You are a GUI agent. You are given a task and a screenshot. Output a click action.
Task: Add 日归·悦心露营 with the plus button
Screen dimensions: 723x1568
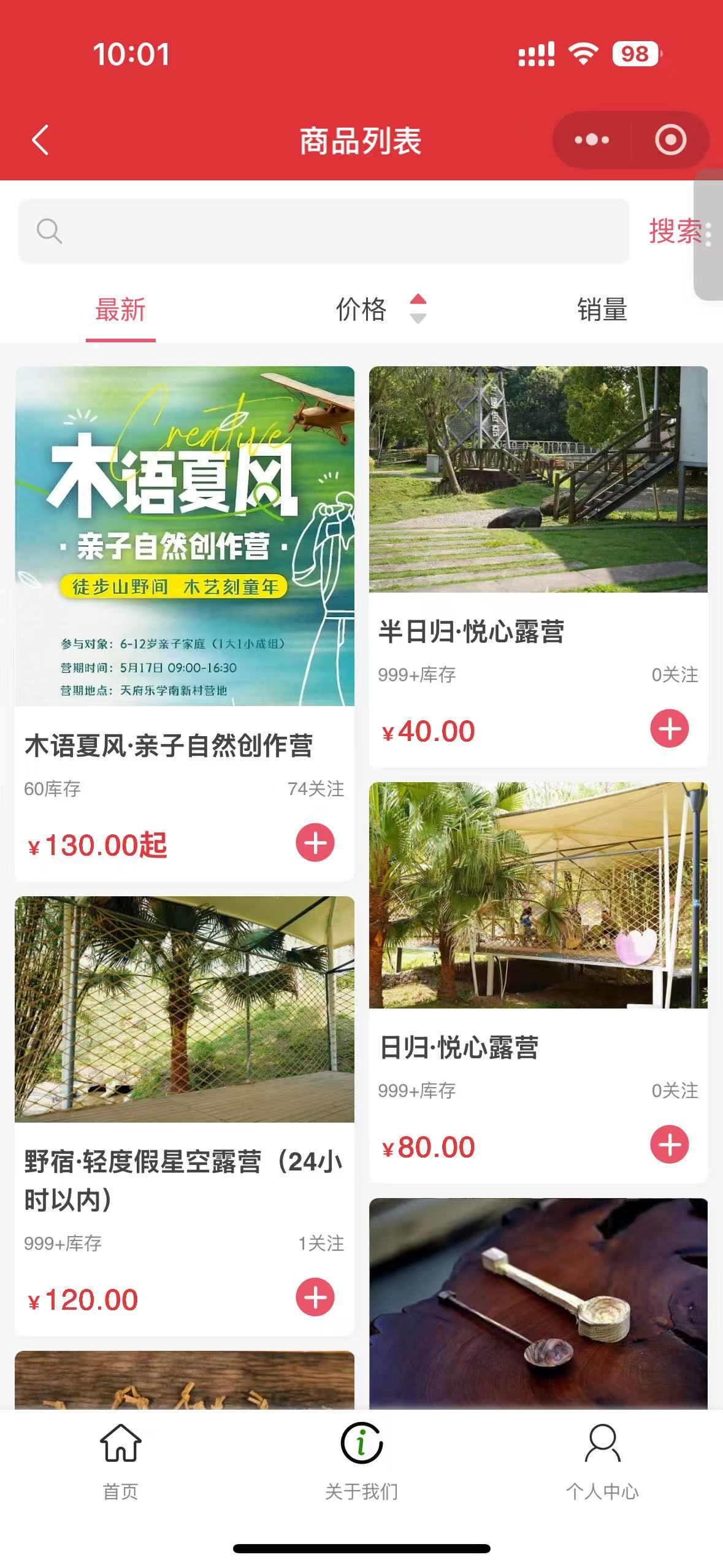669,1145
